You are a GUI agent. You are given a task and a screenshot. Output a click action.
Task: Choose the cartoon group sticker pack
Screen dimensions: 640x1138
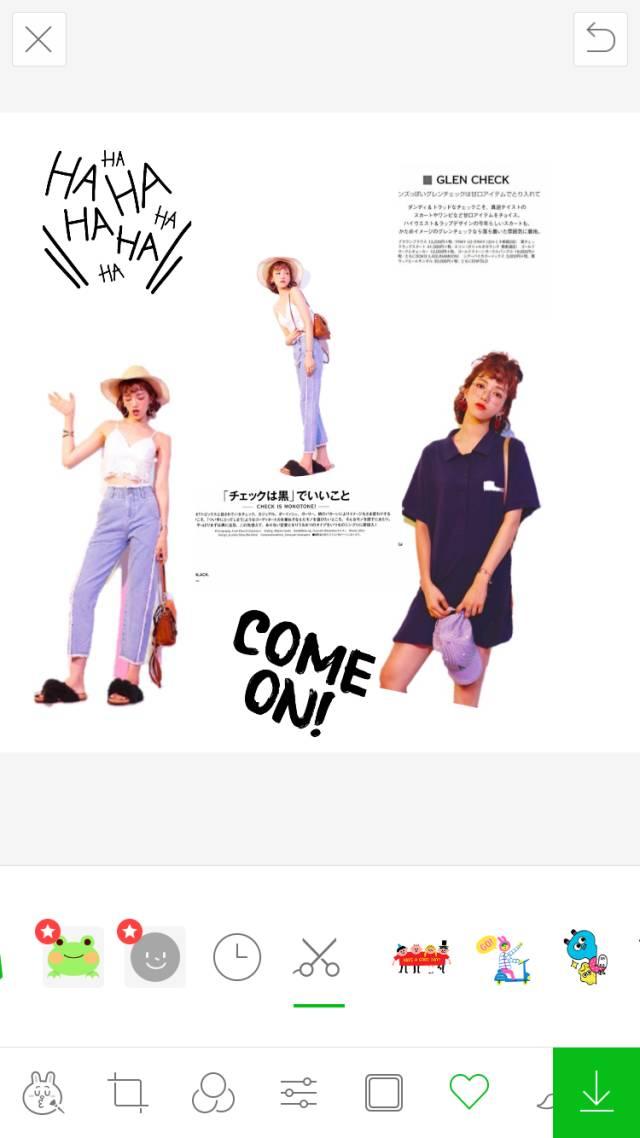(x=421, y=957)
